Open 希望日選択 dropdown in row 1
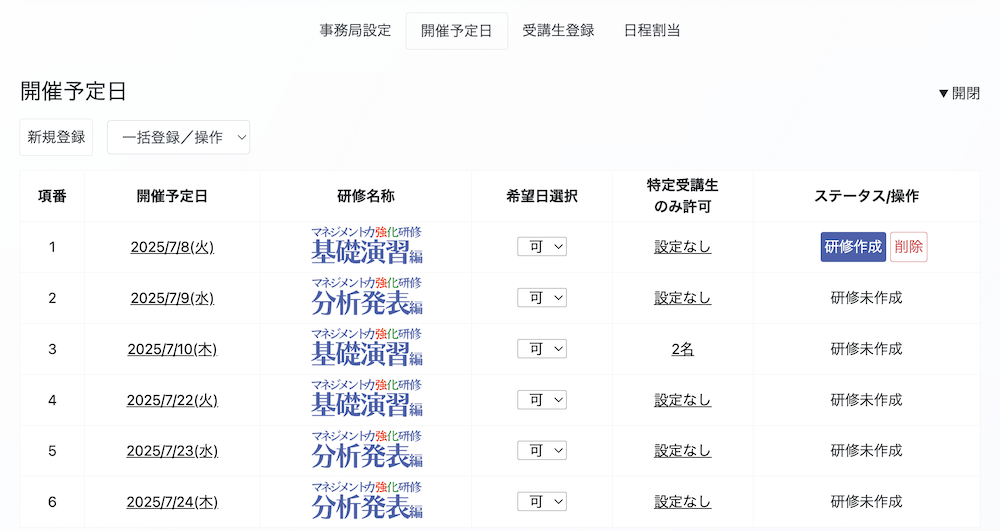The width and height of the screenshot is (1000, 531). click(x=542, y=247)
